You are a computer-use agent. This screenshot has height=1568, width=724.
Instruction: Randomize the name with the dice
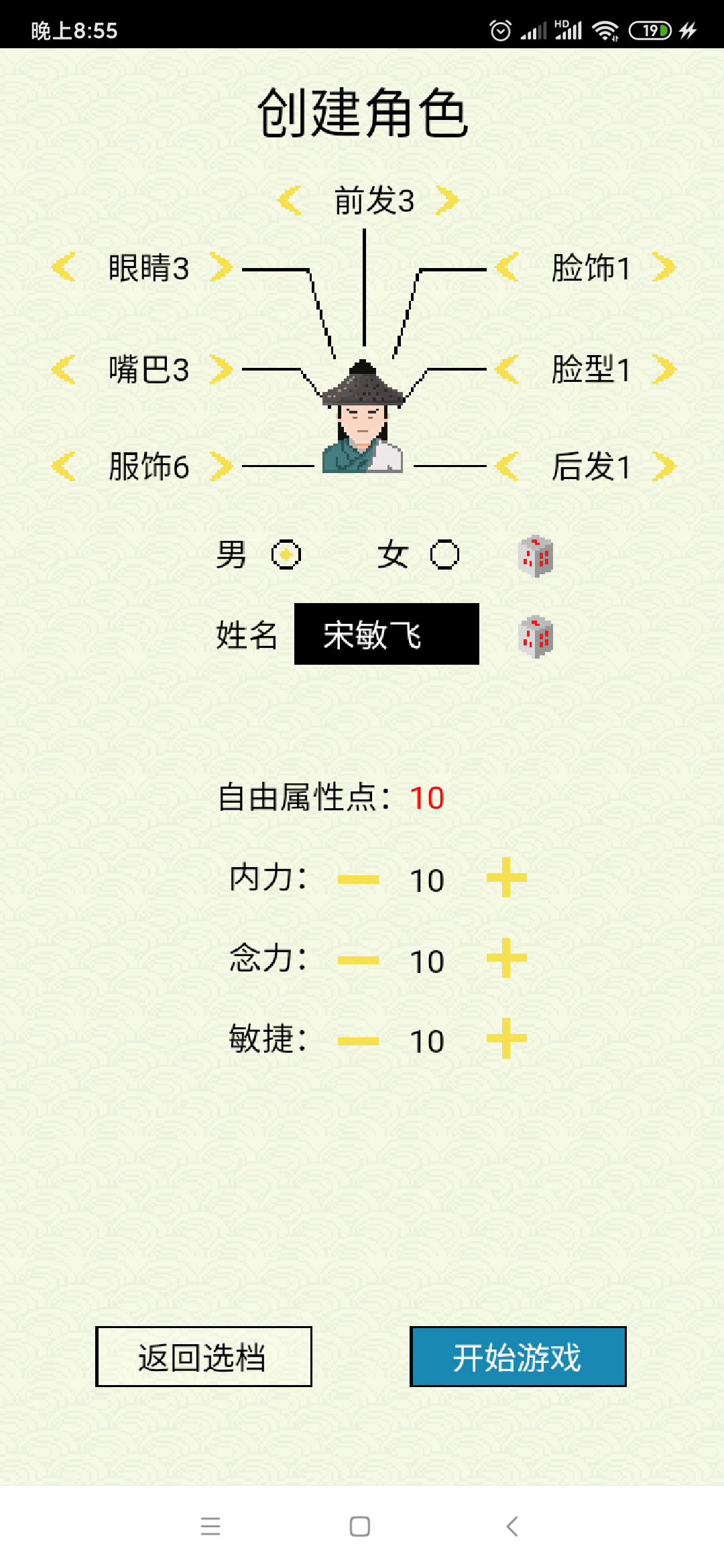(x=536, y=636)
